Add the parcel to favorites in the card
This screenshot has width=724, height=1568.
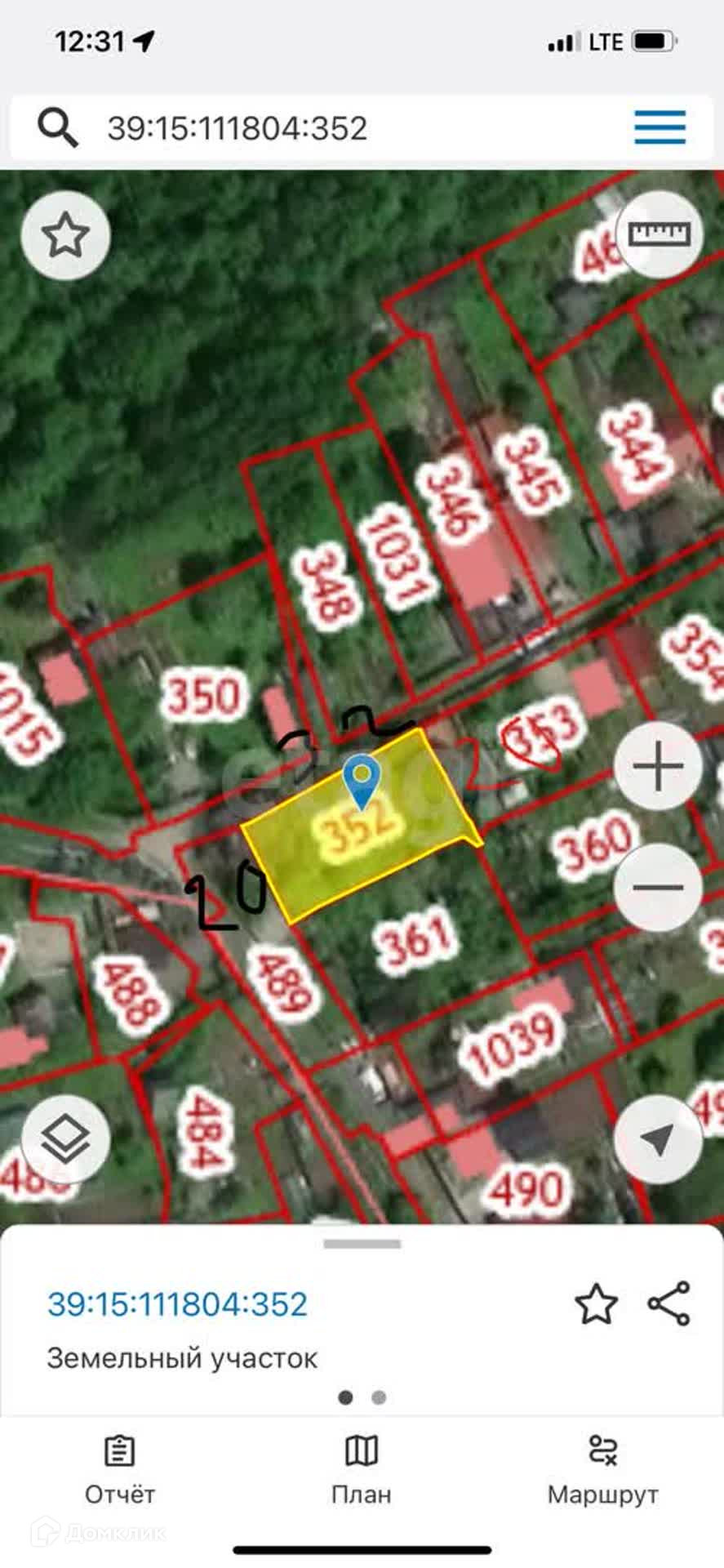597,1303
